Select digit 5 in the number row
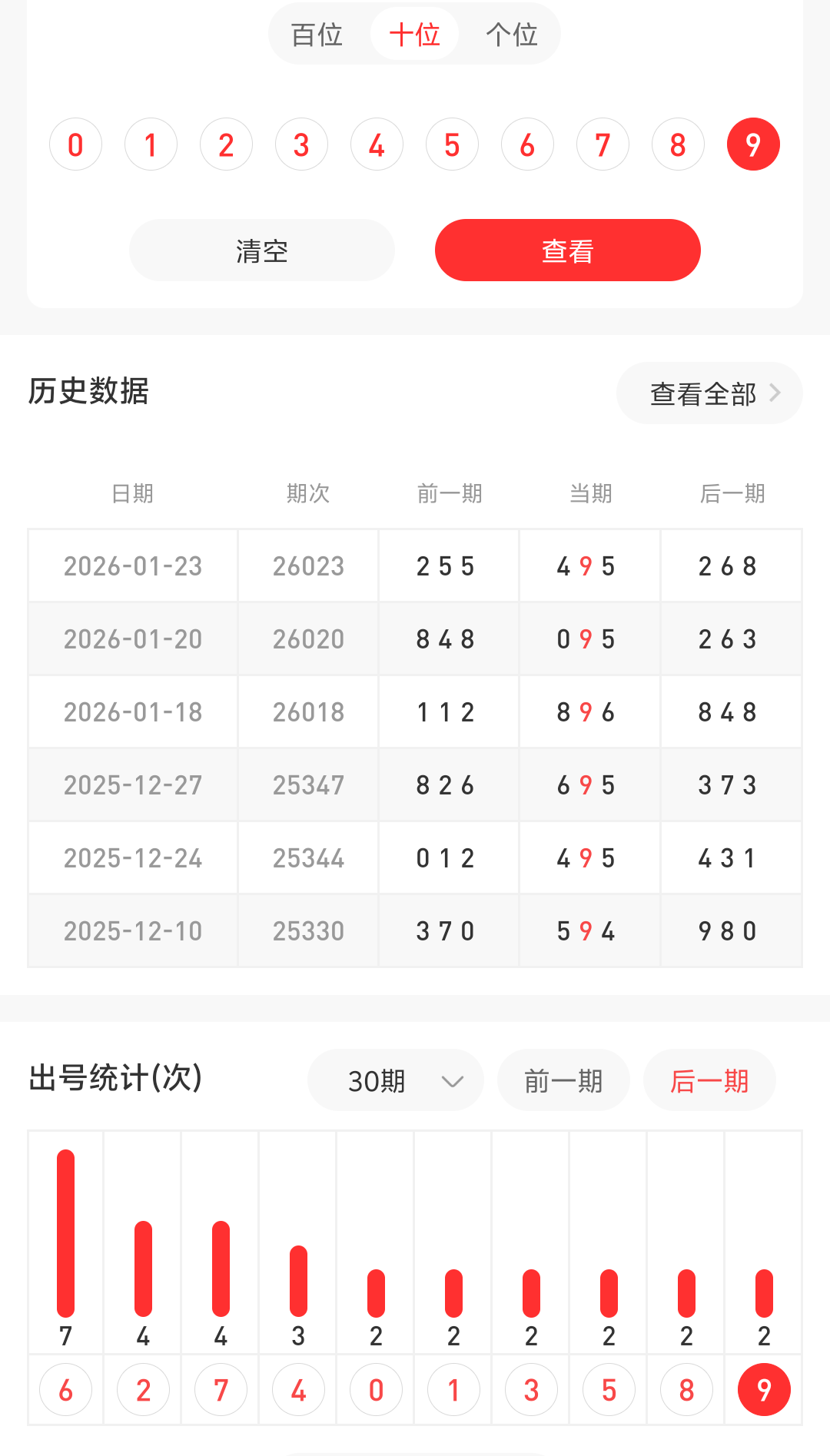830x1456 pixels. [452, 144]
